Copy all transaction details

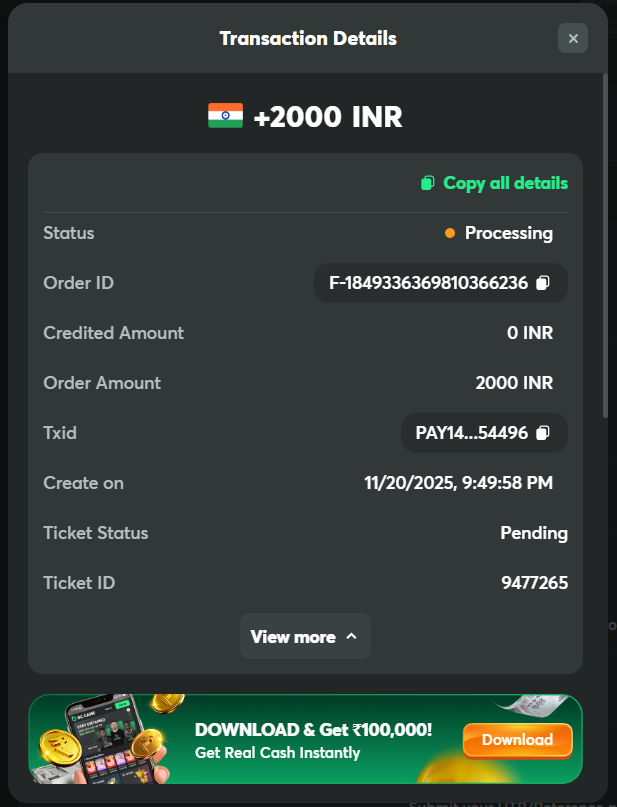[x=495, y=183]
